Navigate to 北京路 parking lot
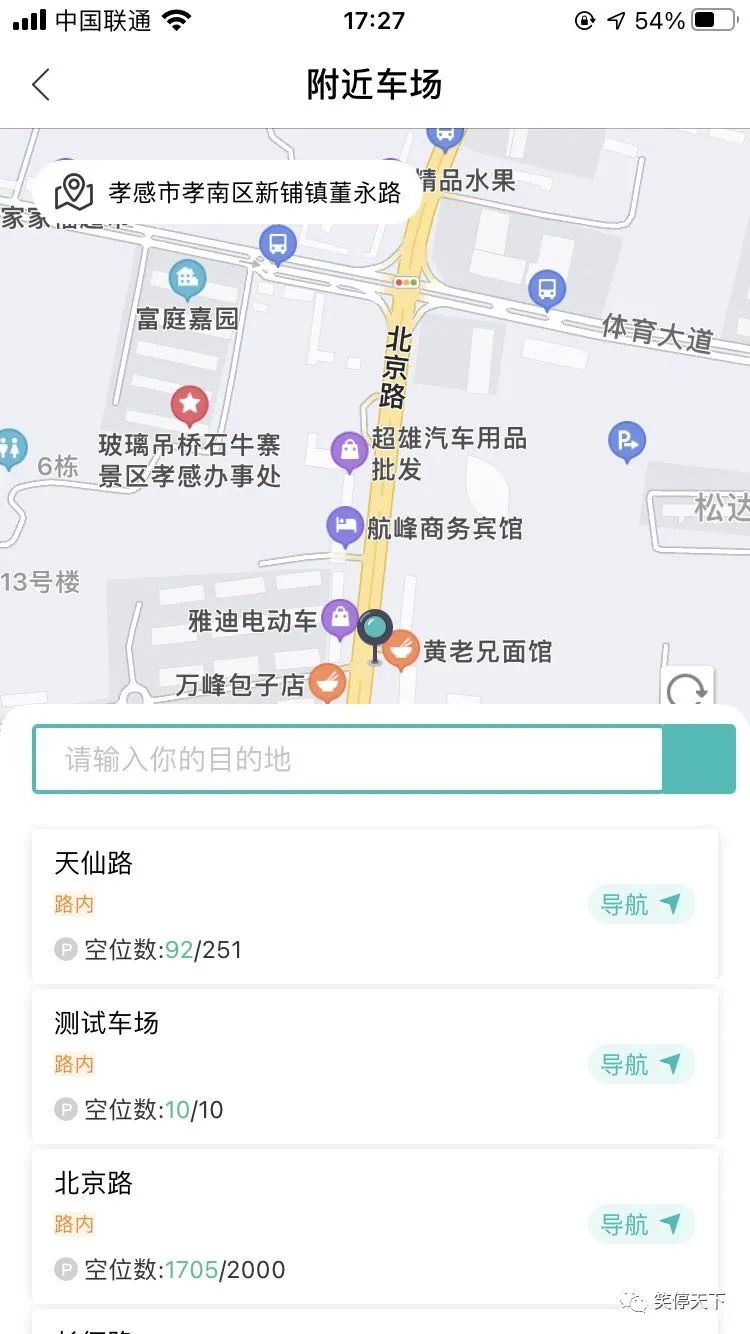 (641, 1225)
